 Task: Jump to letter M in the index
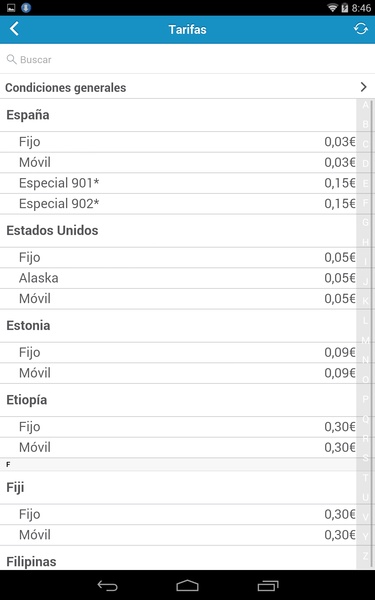[x=365, y=340]
